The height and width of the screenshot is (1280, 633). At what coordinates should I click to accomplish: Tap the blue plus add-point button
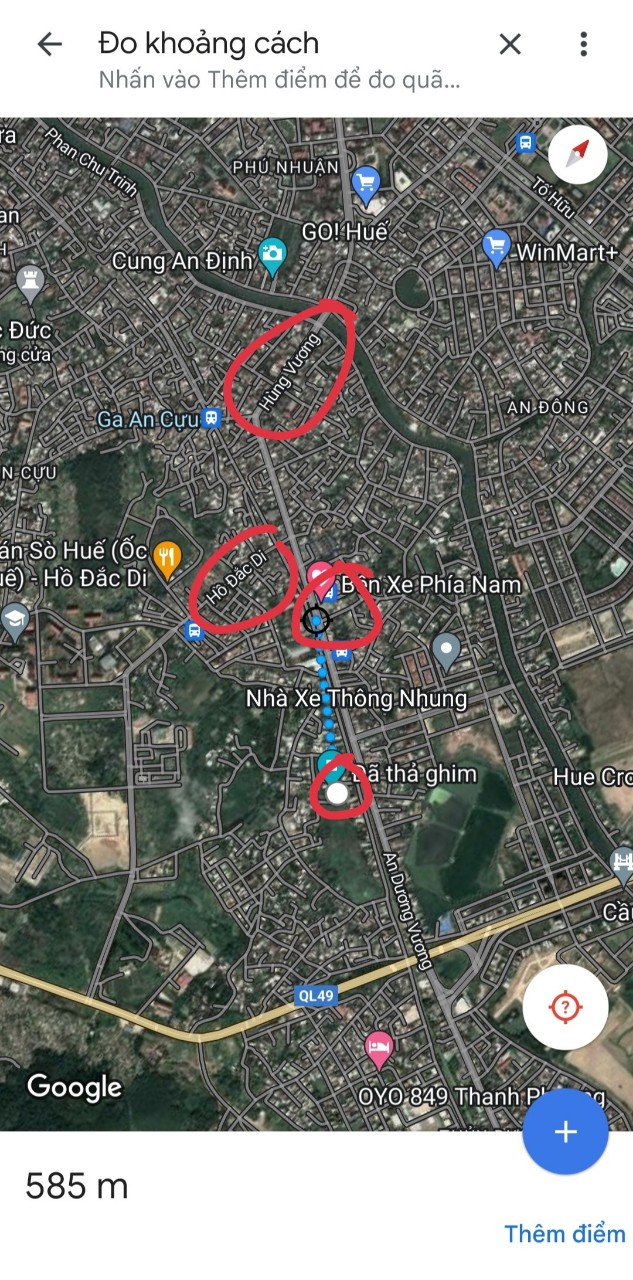(x=565, y=1131)
